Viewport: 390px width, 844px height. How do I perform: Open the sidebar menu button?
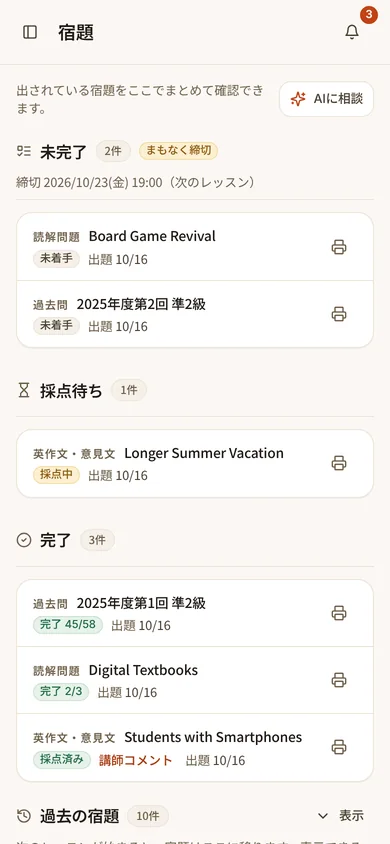click(30, 32)
